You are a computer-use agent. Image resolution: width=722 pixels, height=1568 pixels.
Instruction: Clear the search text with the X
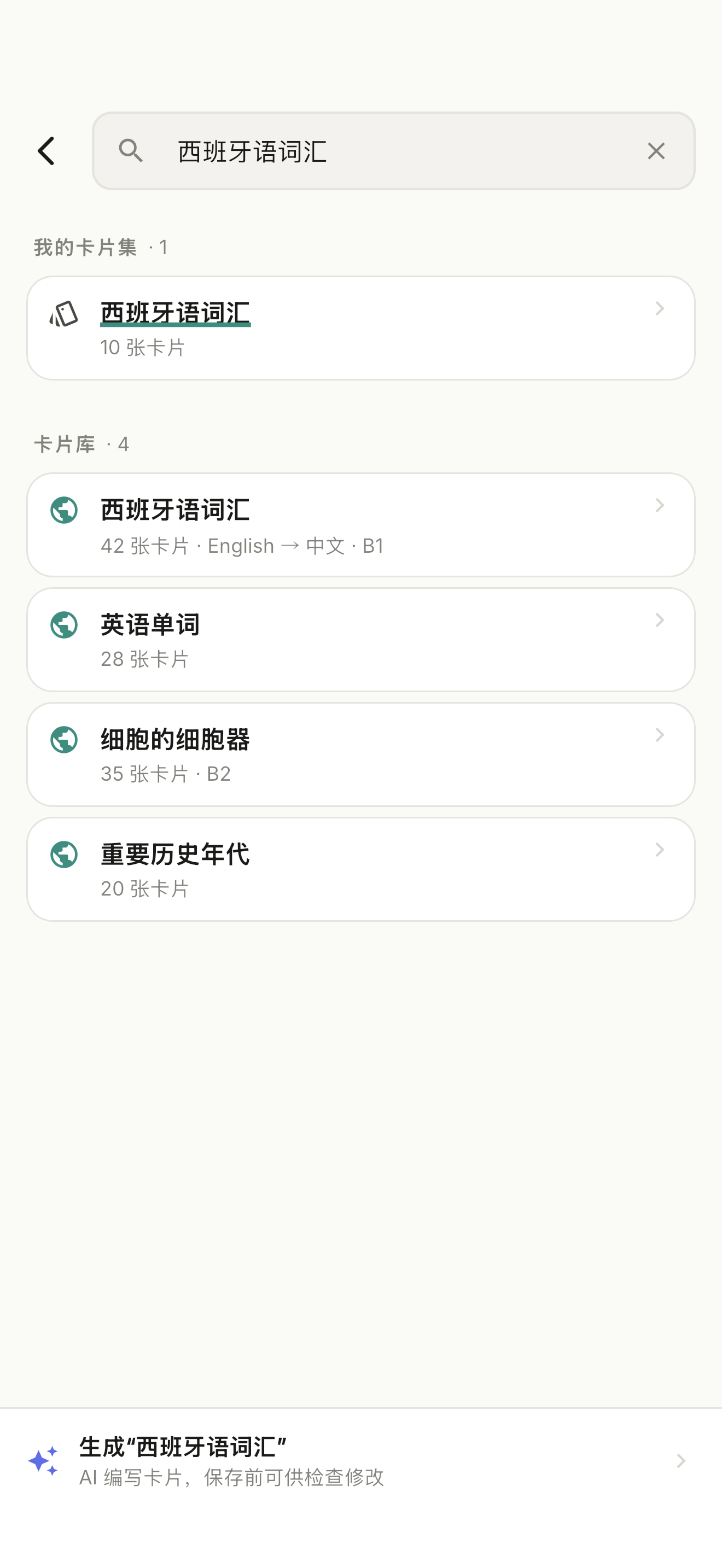(x=656, y=151)
